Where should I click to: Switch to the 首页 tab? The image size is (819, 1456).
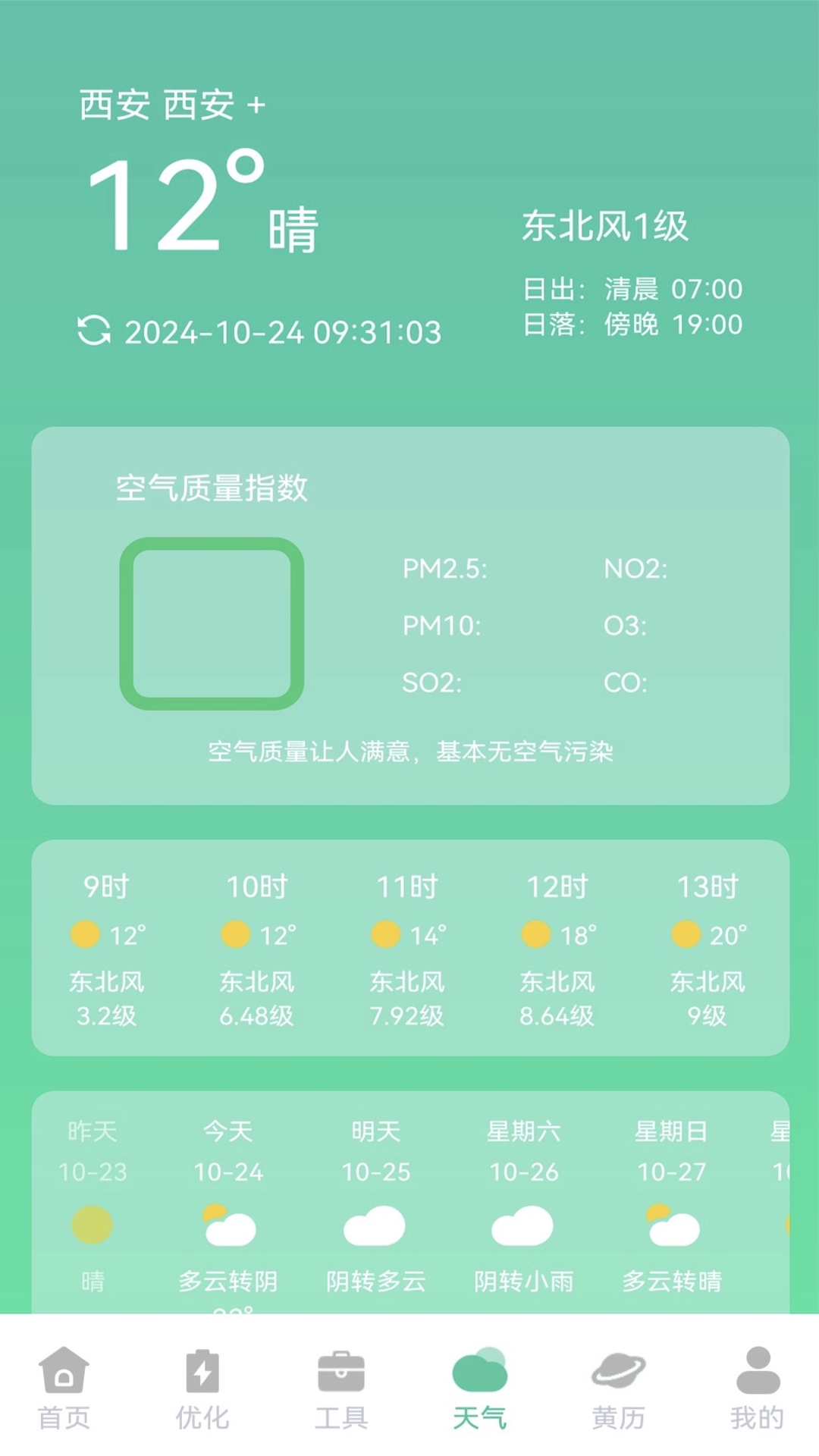click(64, 1387)
